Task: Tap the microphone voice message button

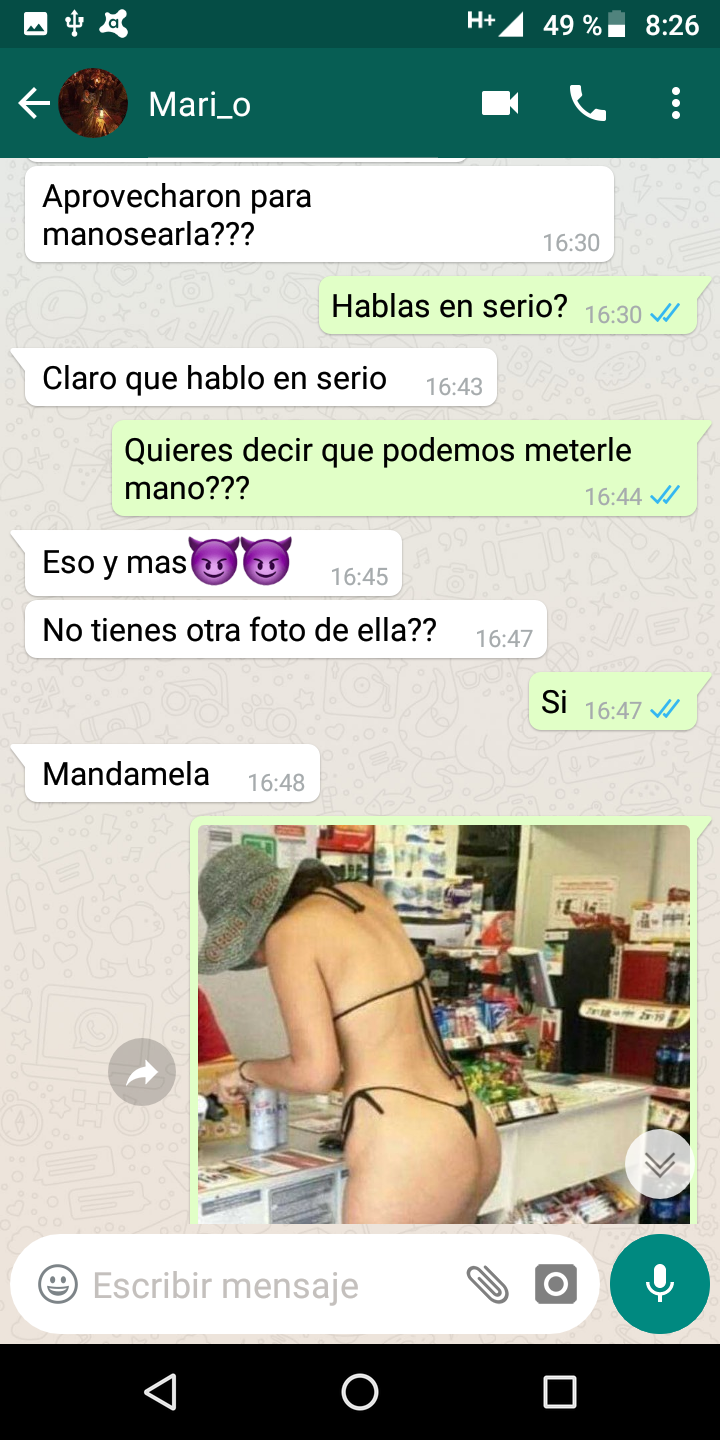Action: pos(660,1284)
